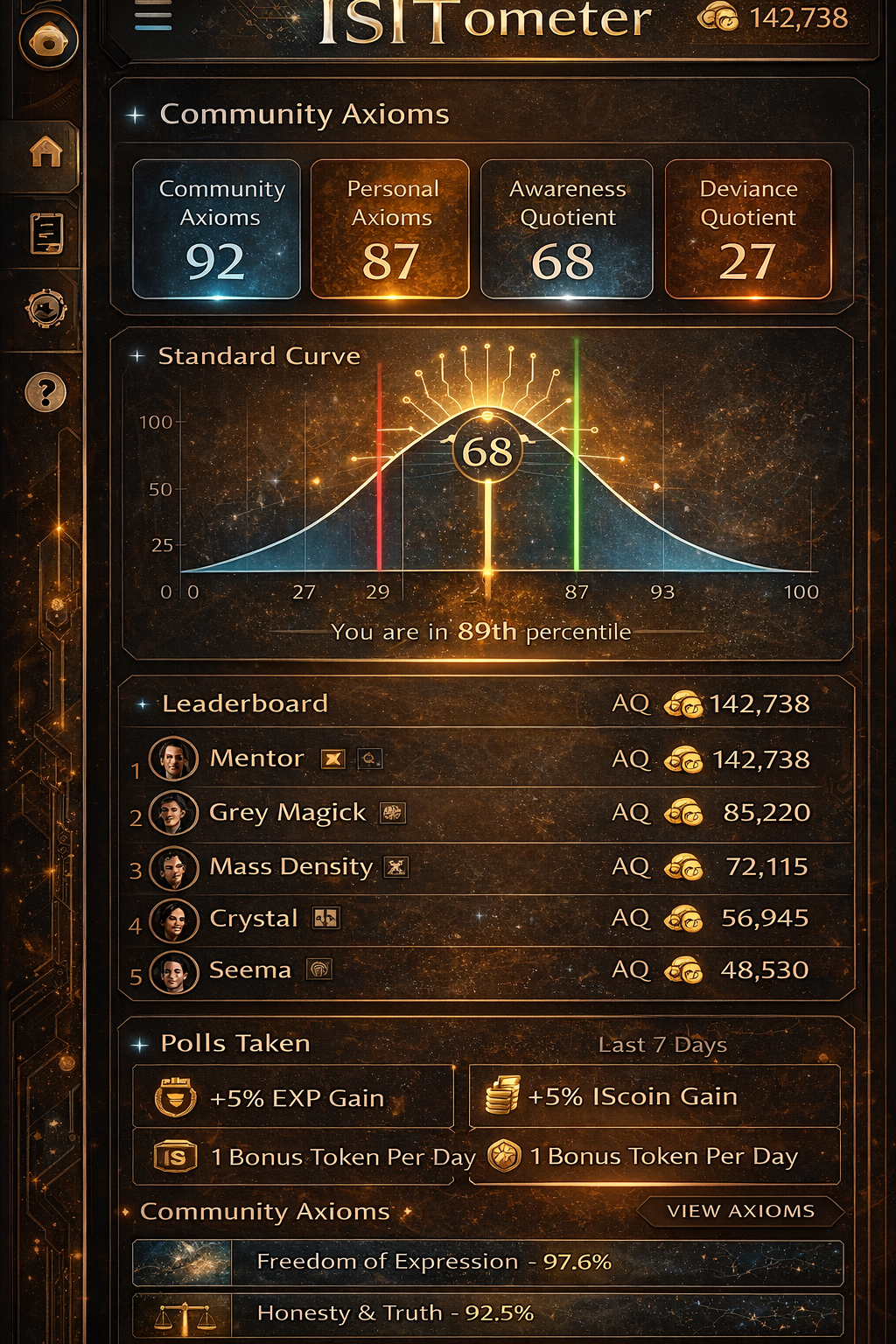The image size is (896, 1344).
Task: Open the clipboard list sidebar icon
Action: 46,233
